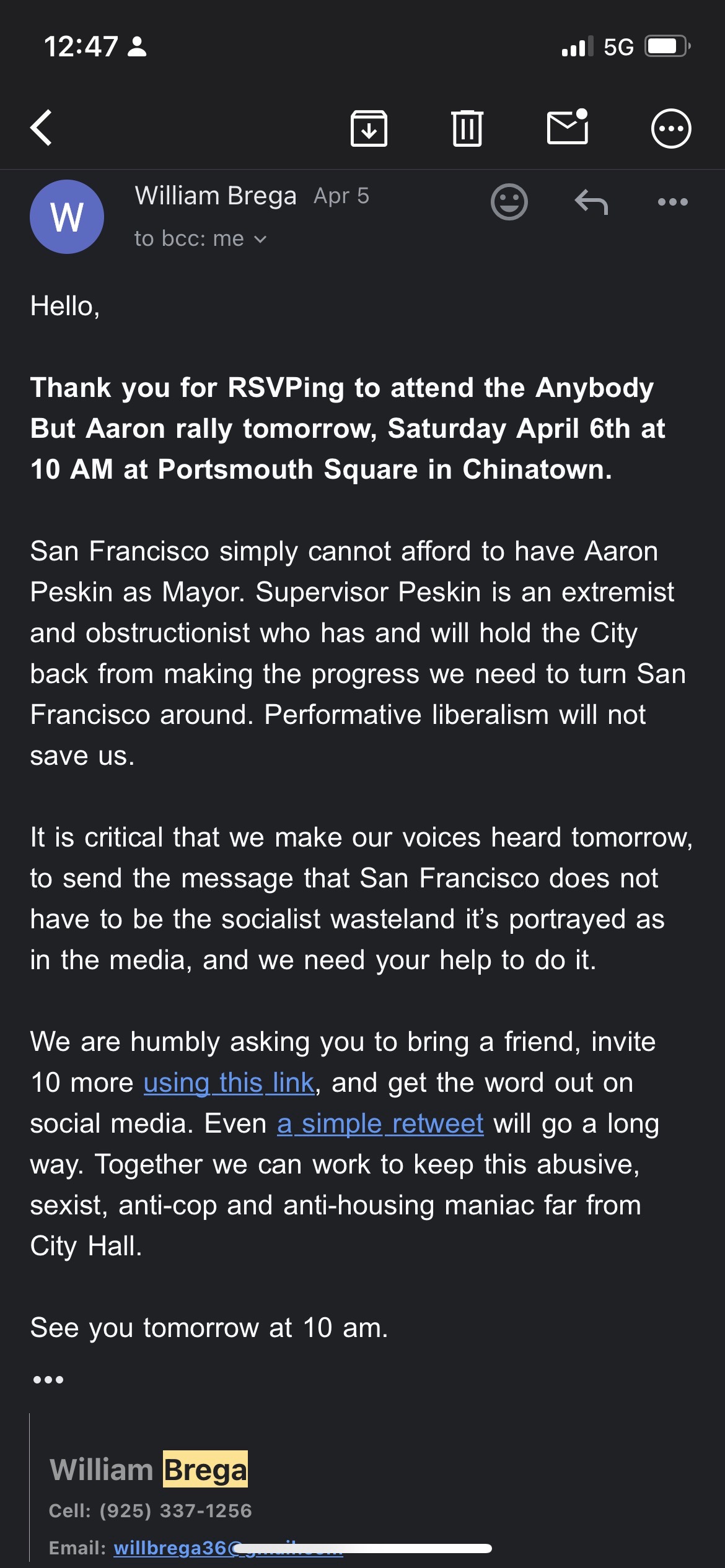Open message options beside the reply arrow

[x=672, y=202]
